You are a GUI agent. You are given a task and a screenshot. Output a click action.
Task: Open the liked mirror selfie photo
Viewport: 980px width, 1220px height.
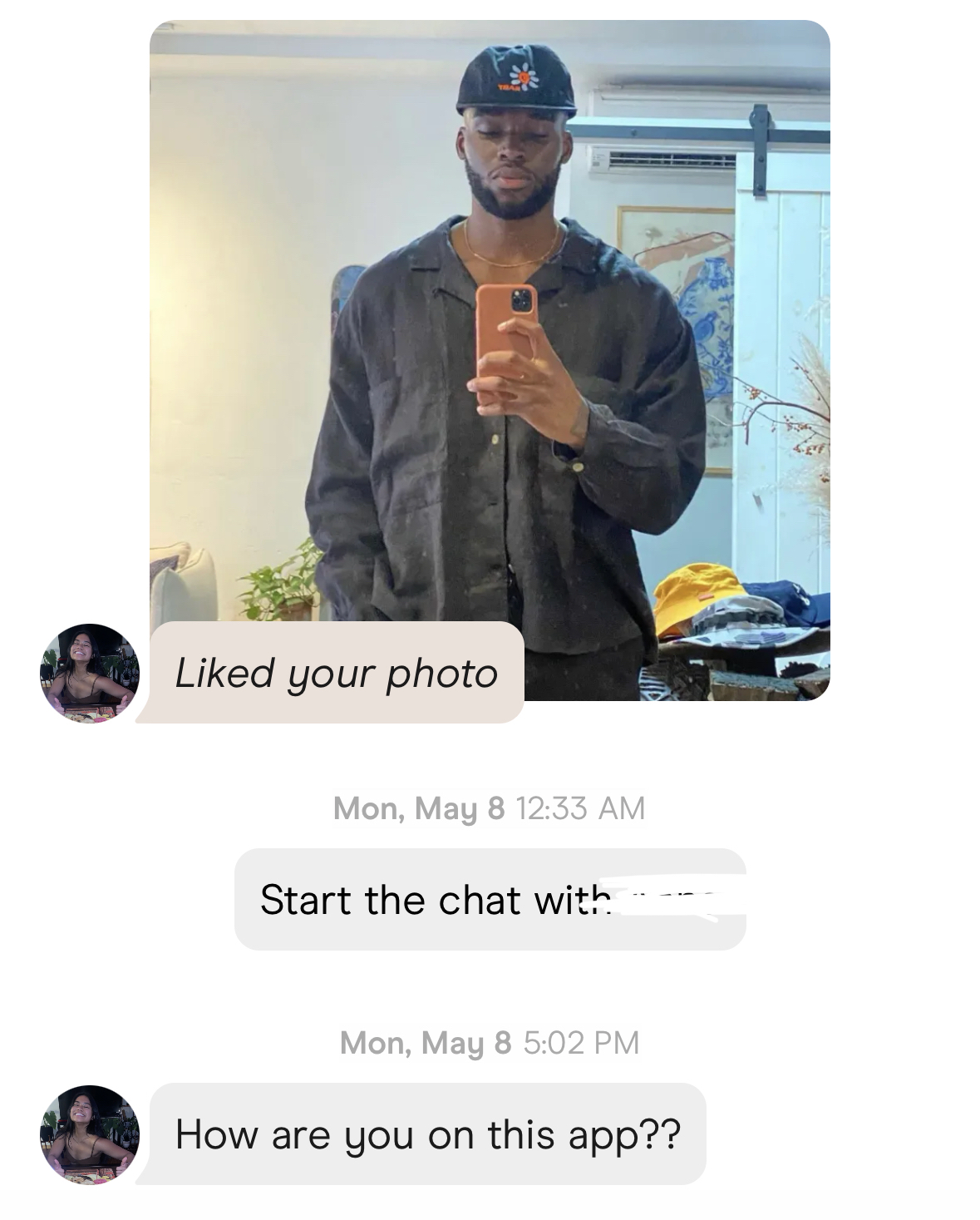[490, 333]
